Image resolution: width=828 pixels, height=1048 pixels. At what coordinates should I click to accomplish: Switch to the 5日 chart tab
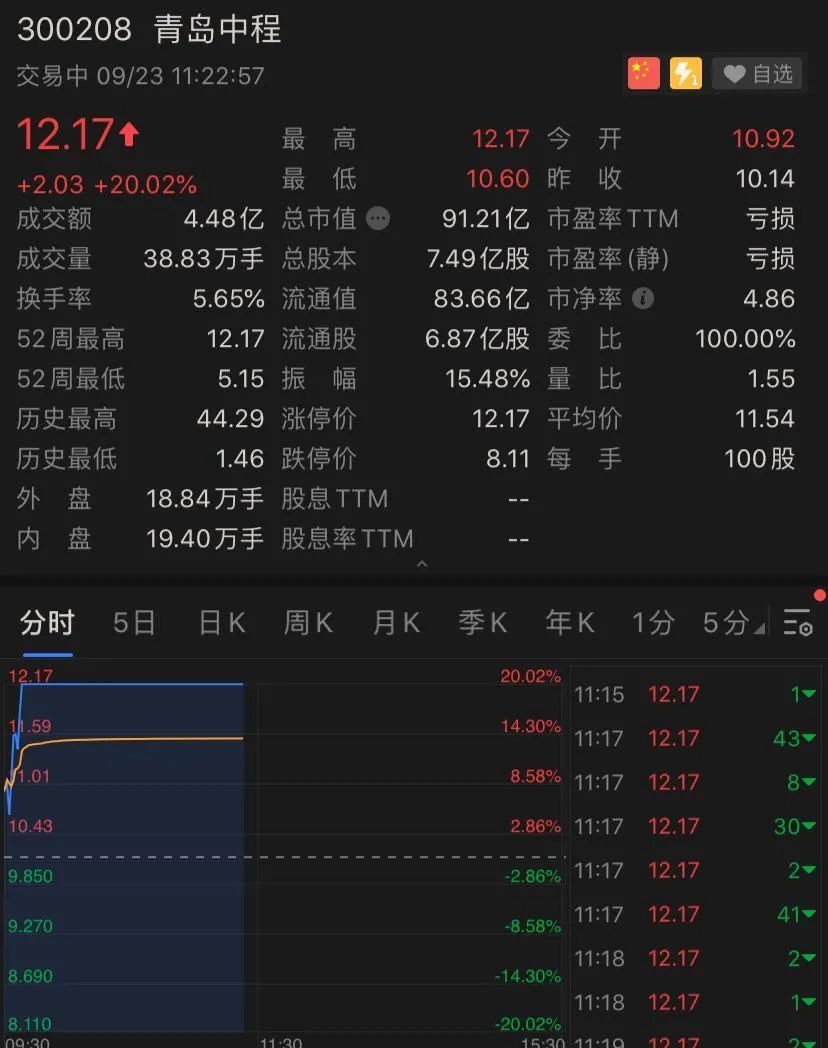pos(134,623)
